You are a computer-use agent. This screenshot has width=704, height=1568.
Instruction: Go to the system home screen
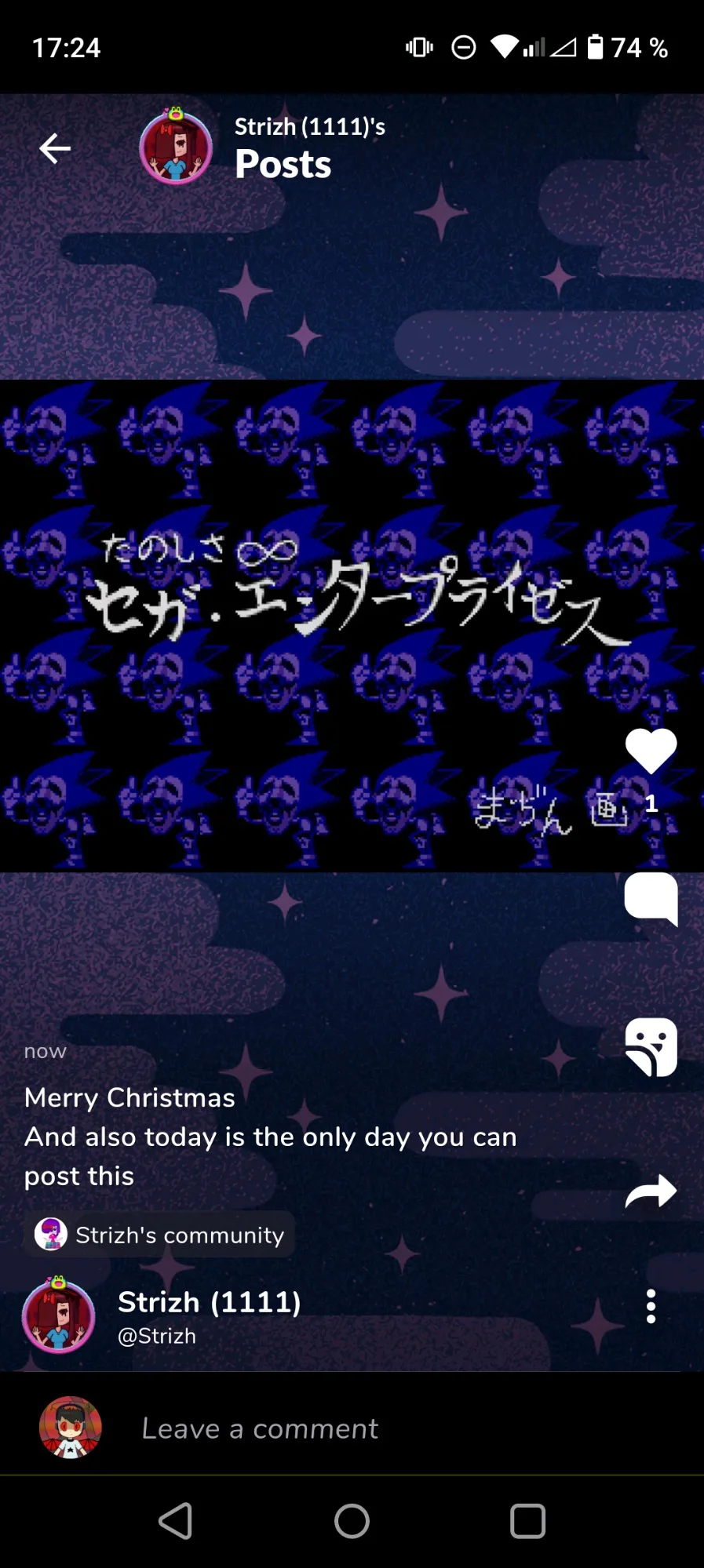point(352,1521)
